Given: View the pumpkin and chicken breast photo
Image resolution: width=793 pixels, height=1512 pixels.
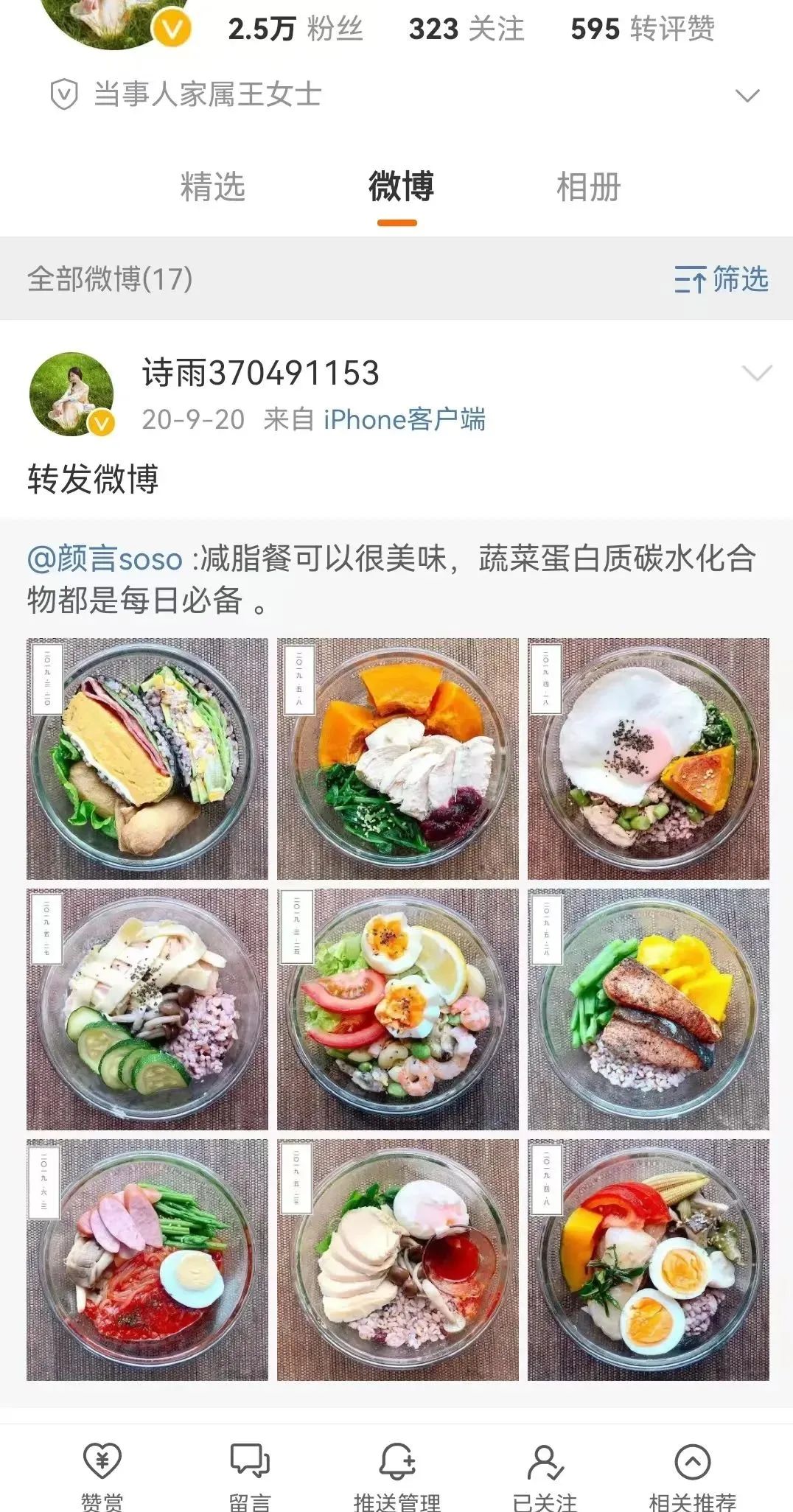Looking at the screenshot, I should tap(398, 759).
